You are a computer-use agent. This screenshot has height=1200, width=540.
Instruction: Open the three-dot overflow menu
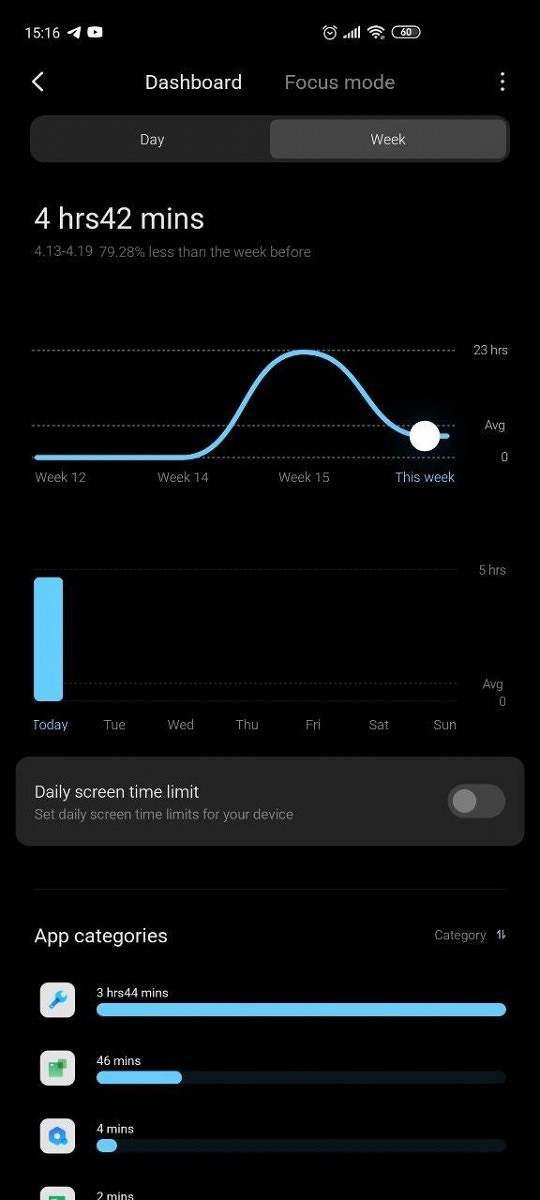(x=502, y=82)
